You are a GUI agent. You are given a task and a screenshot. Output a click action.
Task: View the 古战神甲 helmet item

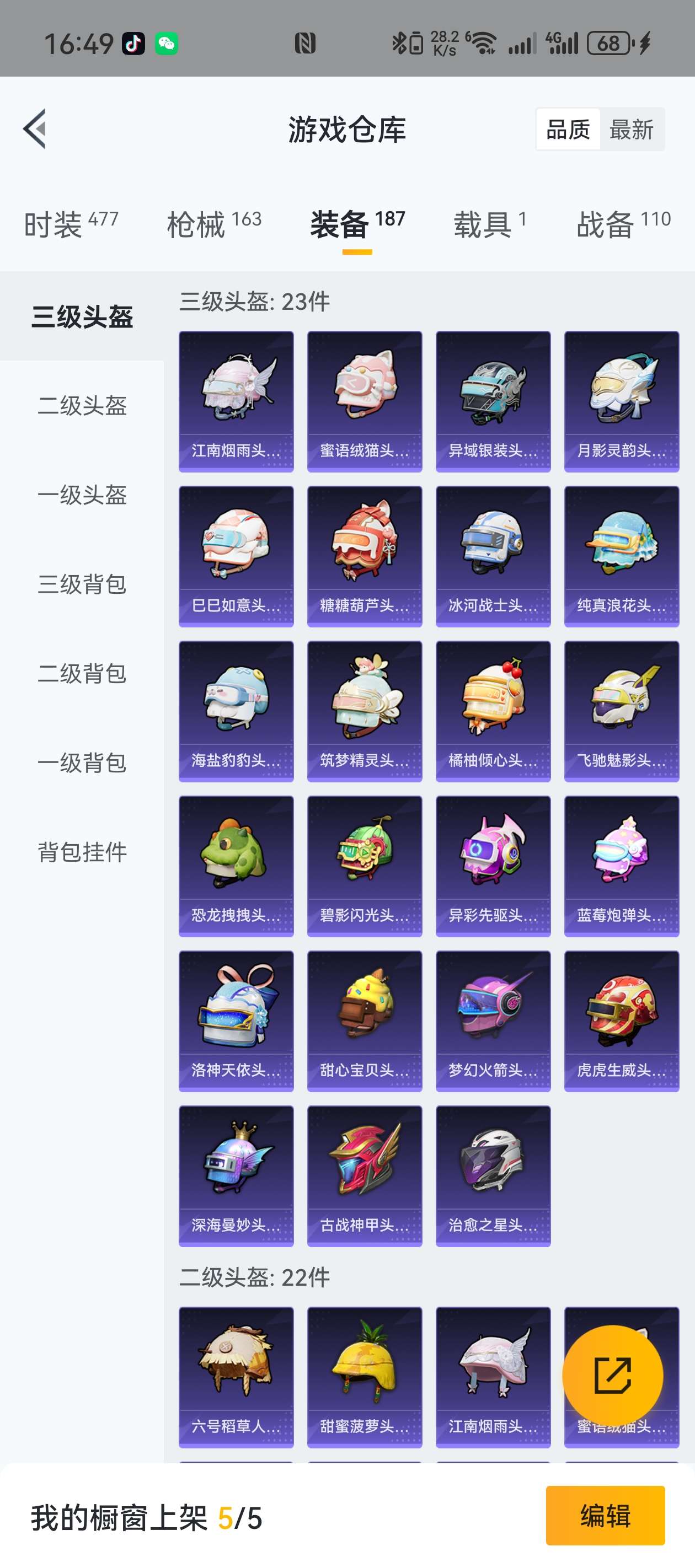[364, 1175]
